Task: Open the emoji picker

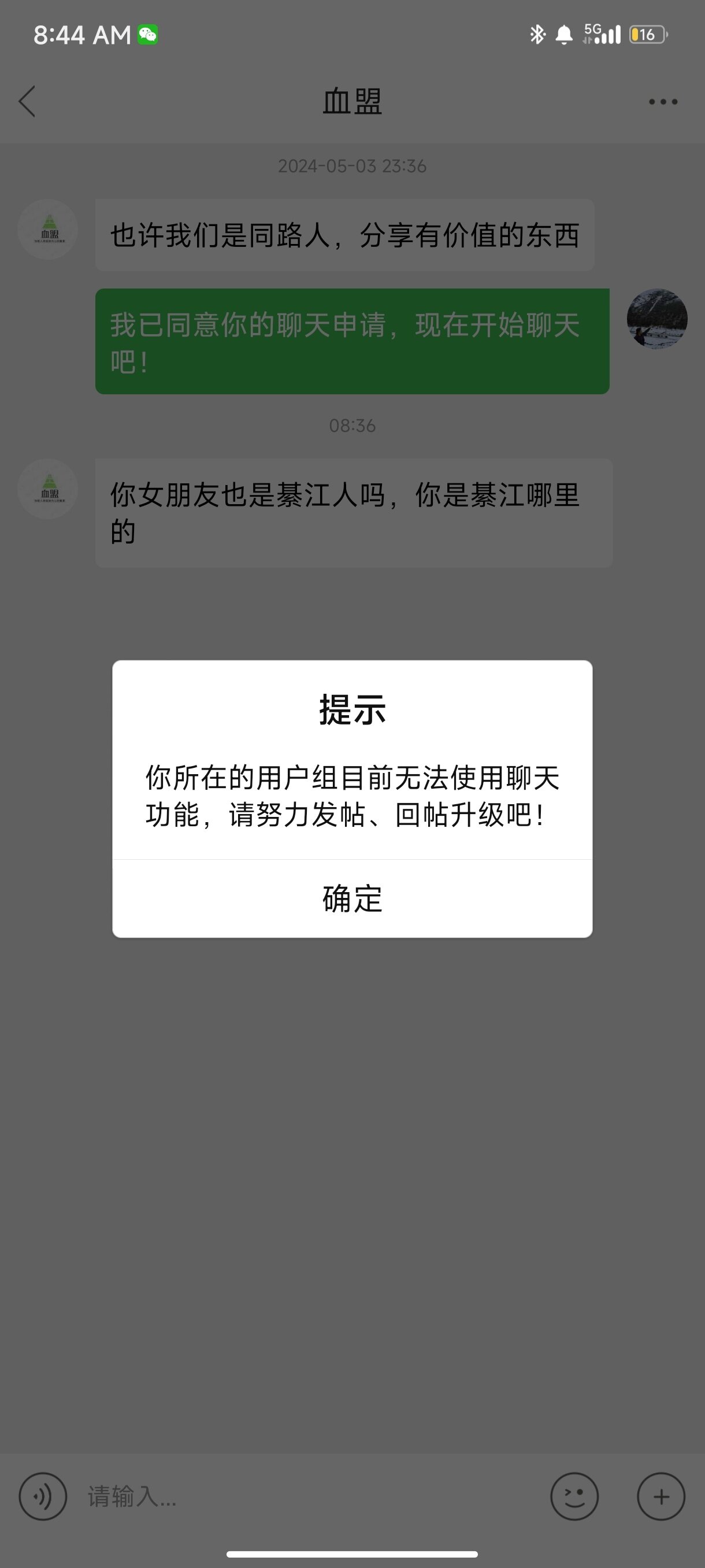Action: 574,1496
